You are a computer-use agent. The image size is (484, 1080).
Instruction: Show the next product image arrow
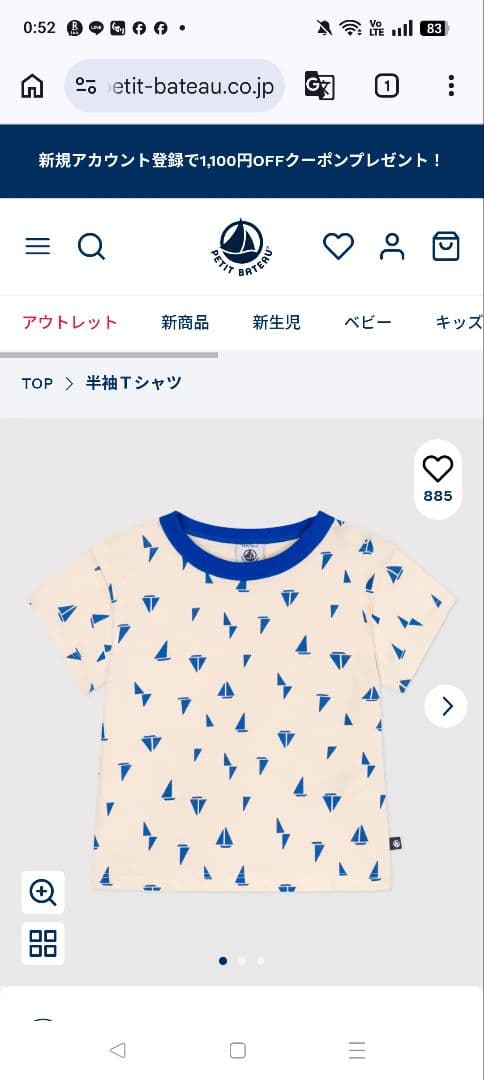[x=445, y=706]
